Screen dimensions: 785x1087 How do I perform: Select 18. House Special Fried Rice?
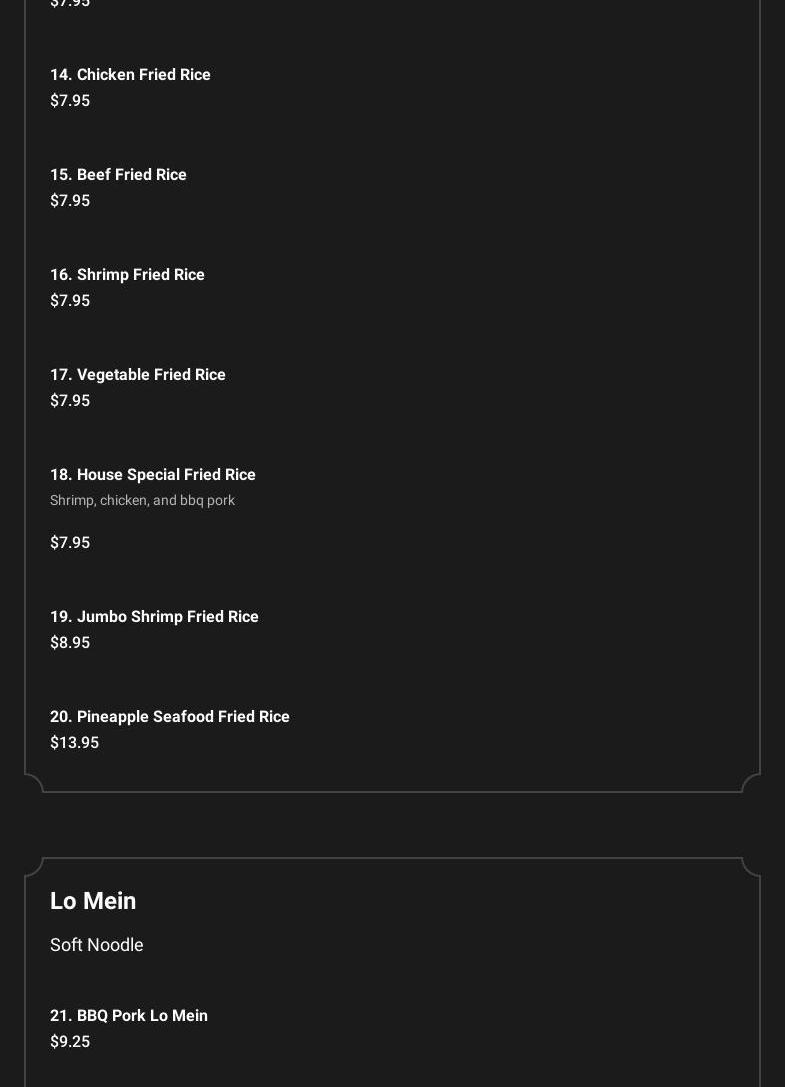[x=153, y=475]
